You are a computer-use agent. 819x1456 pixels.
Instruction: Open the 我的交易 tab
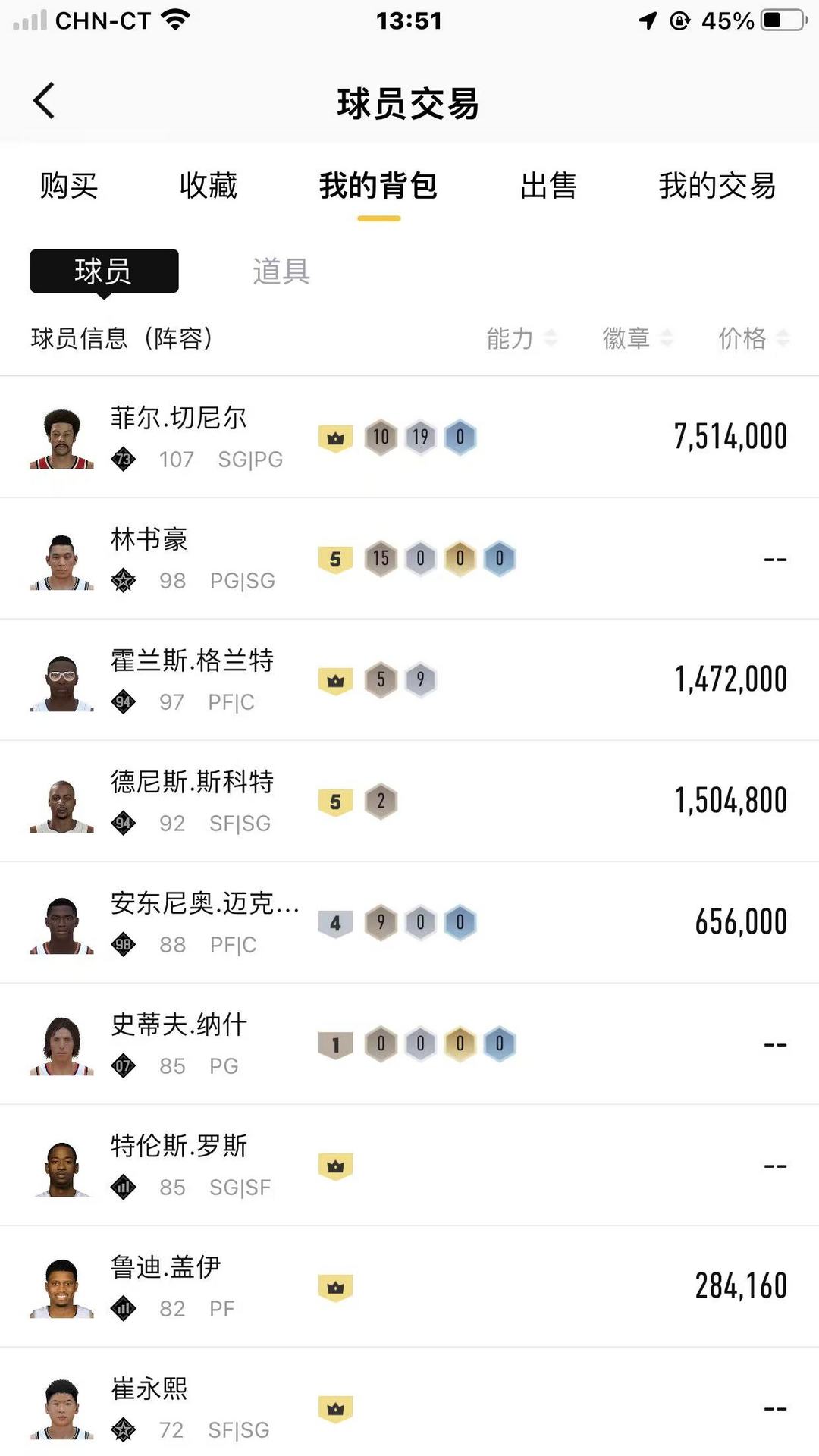[x=717, y=186]
